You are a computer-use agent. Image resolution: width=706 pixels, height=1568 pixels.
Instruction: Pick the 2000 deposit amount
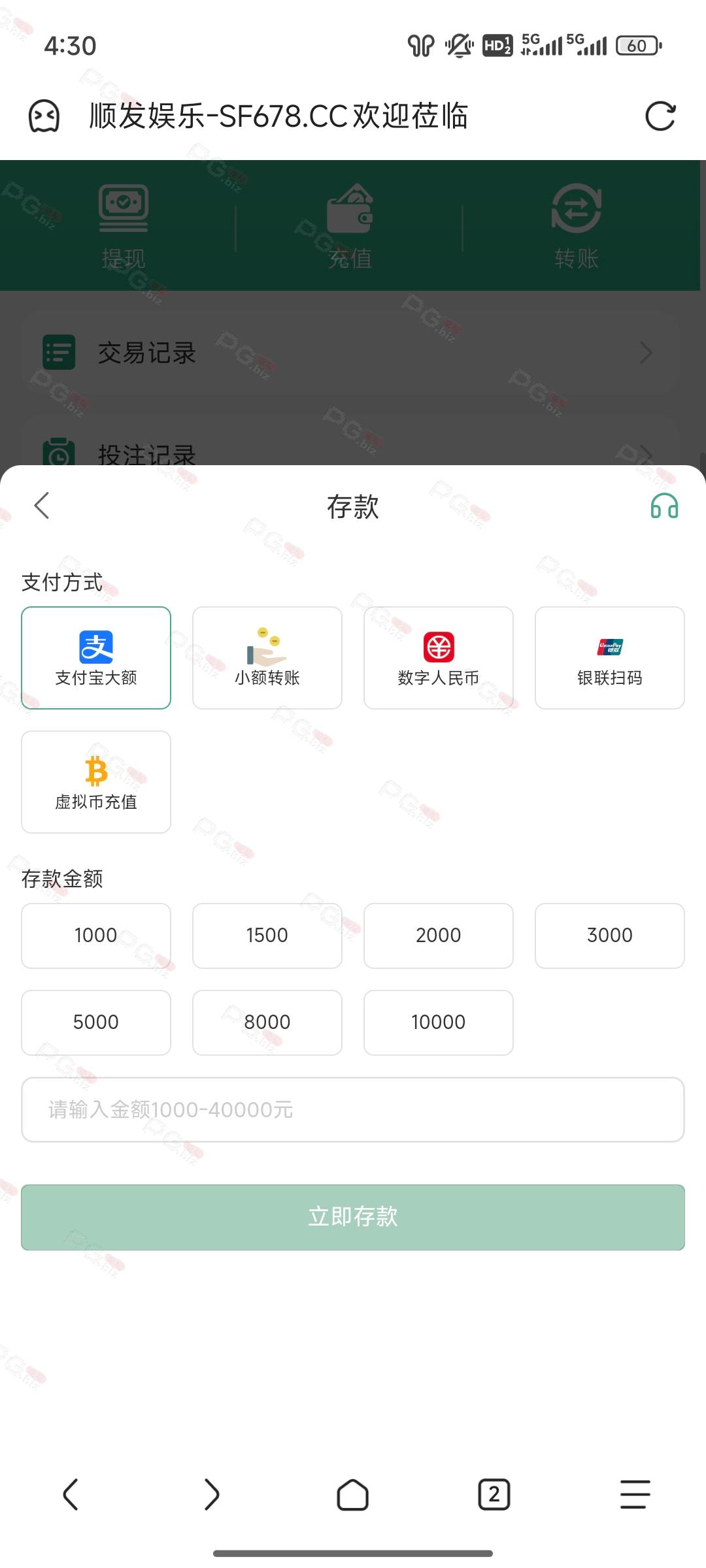pyautogui.click(x=439, y=936)
